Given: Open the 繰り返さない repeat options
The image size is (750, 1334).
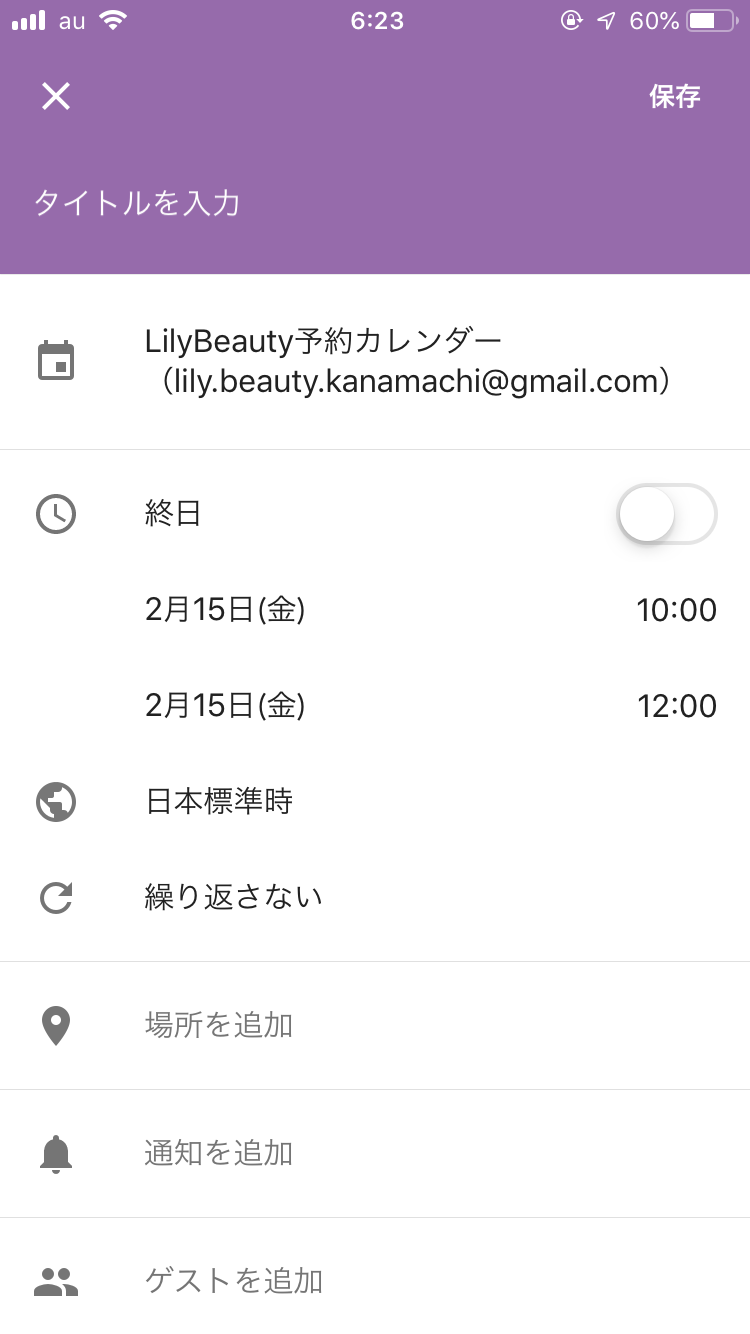Looking at the screenshot, I should point(375,897).
